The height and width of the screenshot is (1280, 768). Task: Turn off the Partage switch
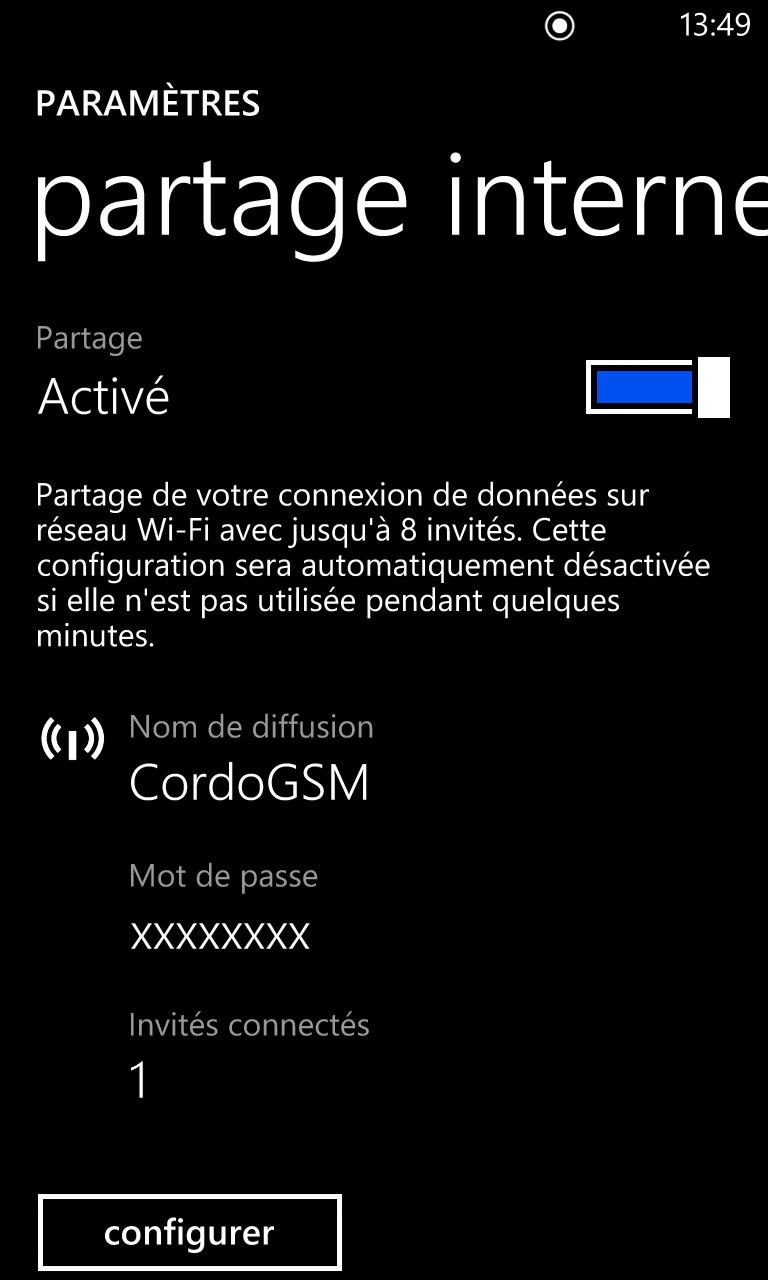[x=658, y=387]
